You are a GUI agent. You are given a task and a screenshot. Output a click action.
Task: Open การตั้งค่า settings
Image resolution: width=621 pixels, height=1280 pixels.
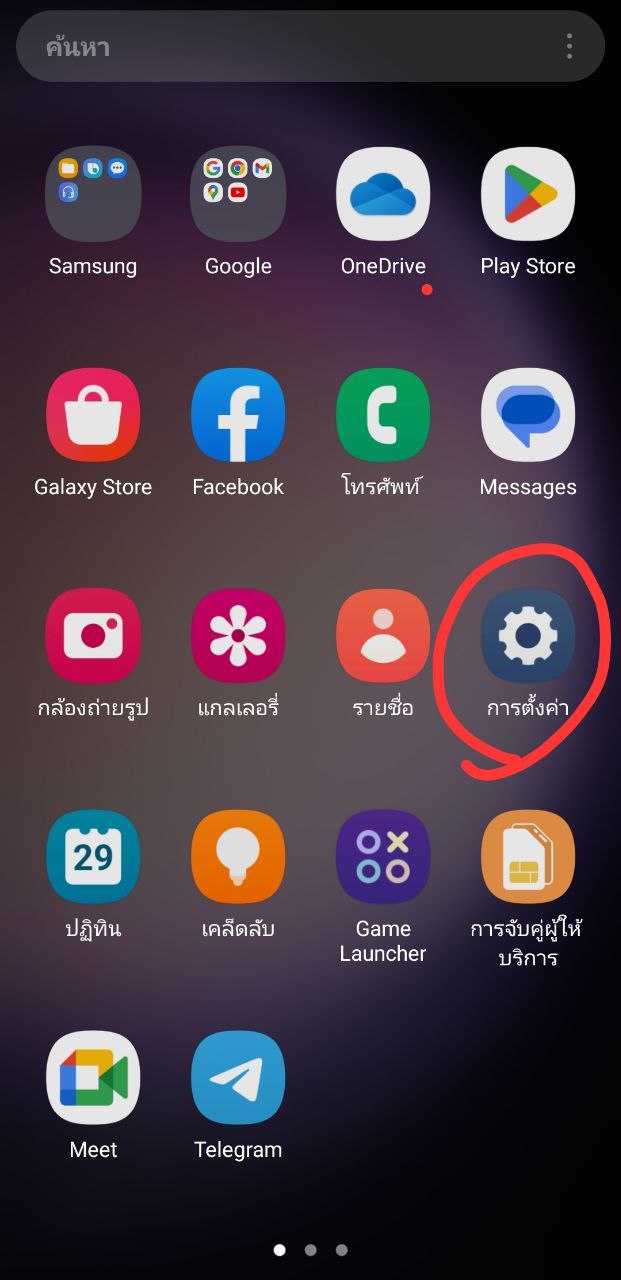click(528, 636)
